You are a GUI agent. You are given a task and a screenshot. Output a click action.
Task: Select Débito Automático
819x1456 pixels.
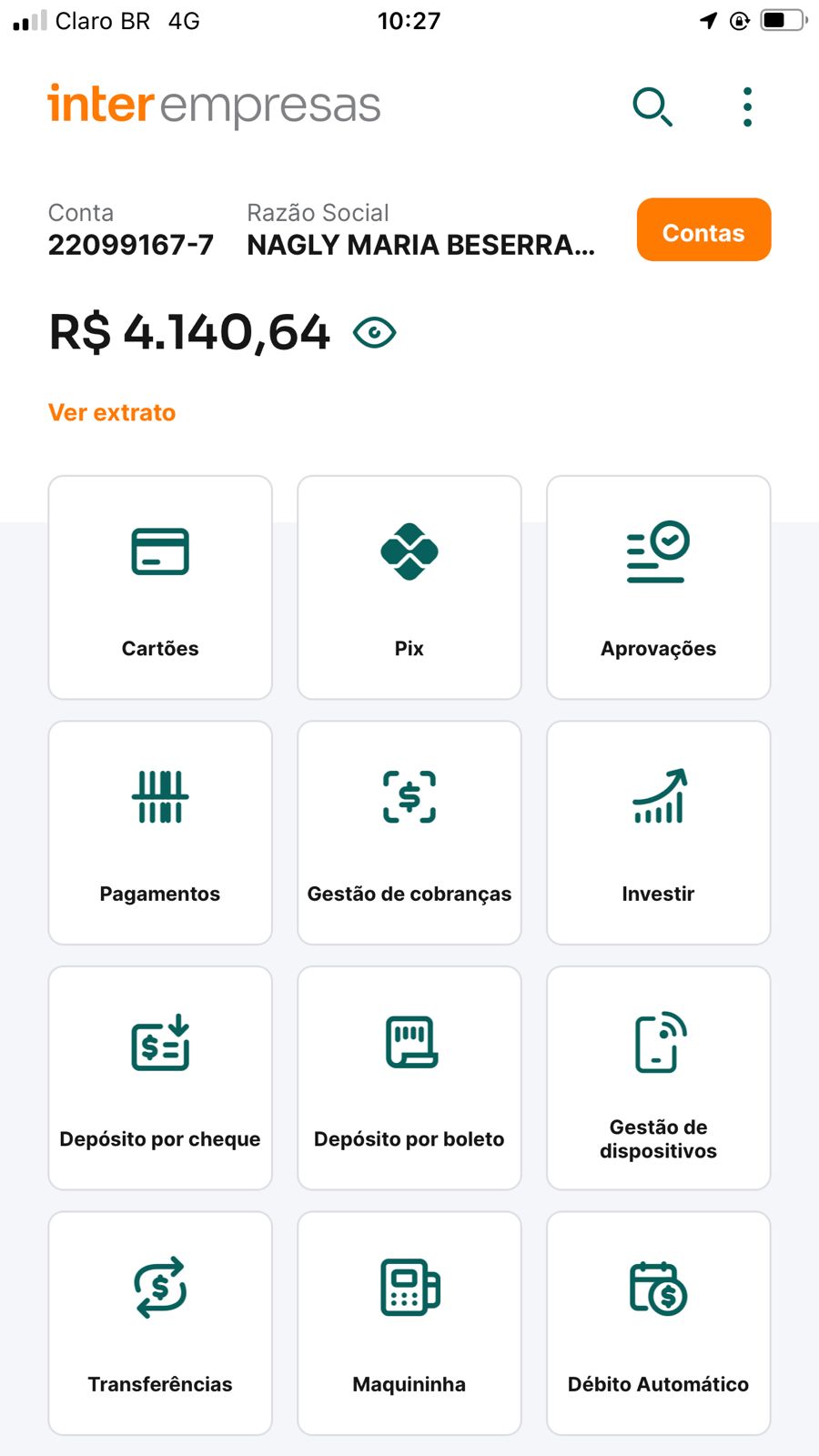click(x=658, y=1322)
